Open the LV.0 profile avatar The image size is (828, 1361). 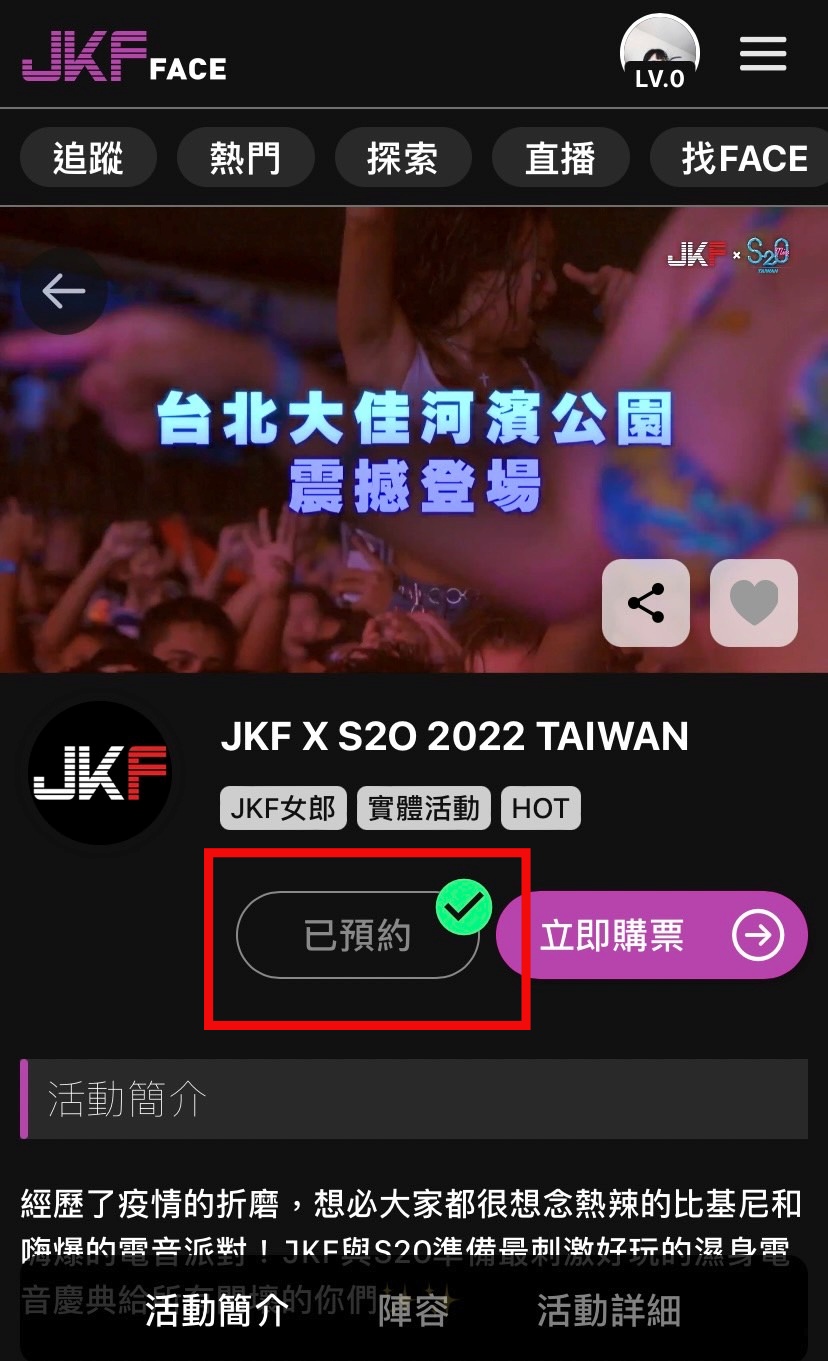[659, 54]
